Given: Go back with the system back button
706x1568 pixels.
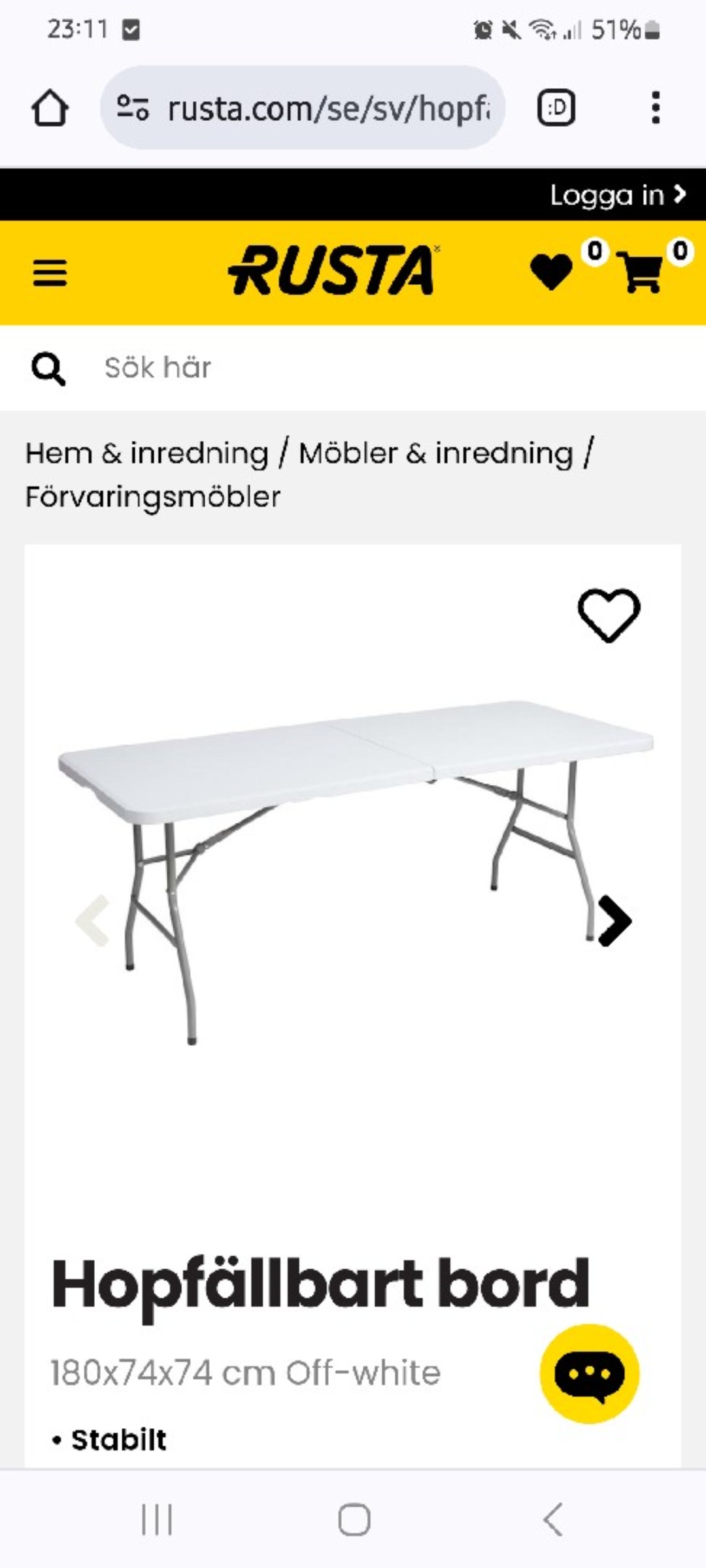Looking at the screenshot, I should (x=553, y=1519).
